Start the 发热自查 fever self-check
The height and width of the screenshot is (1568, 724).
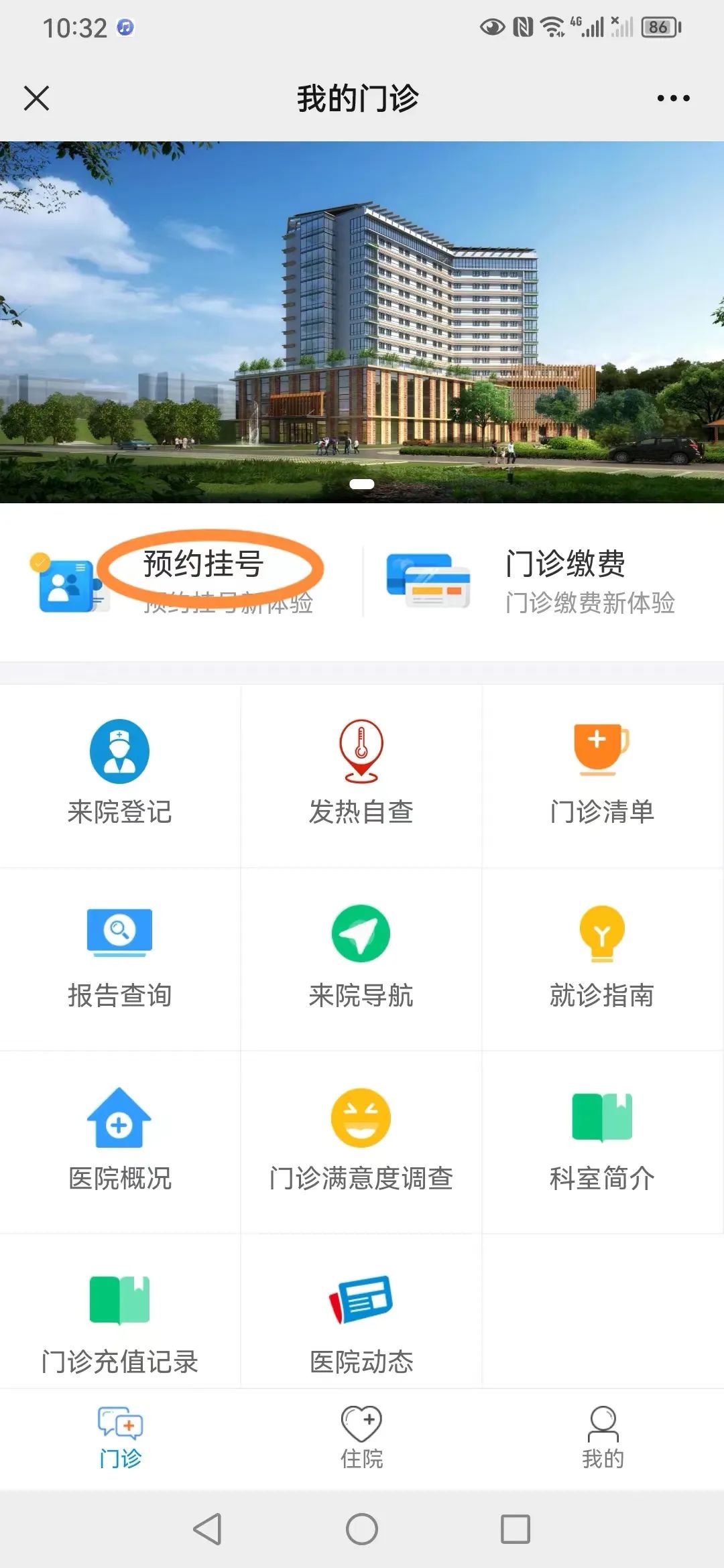point(361,774)
